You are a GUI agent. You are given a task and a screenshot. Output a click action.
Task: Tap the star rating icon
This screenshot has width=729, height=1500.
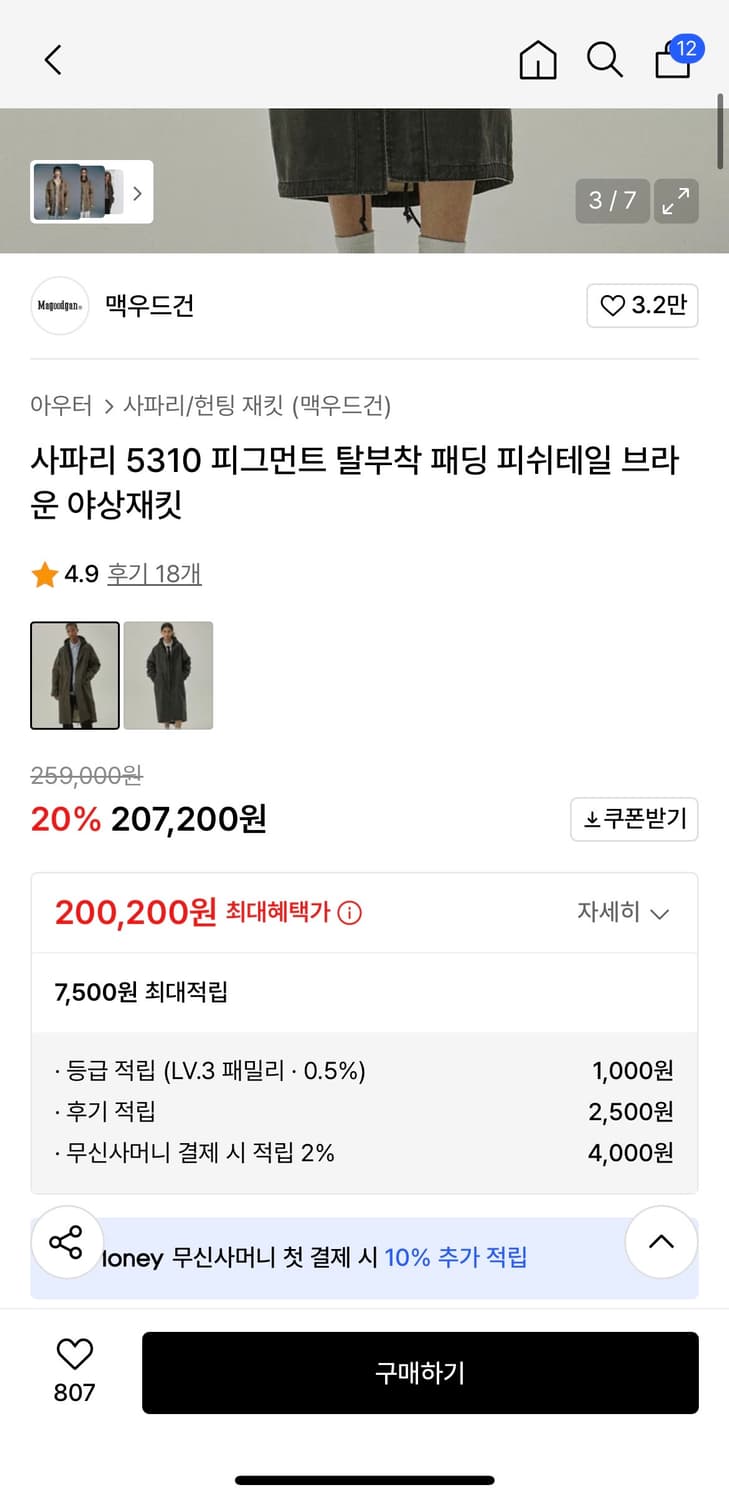[44, 573]
